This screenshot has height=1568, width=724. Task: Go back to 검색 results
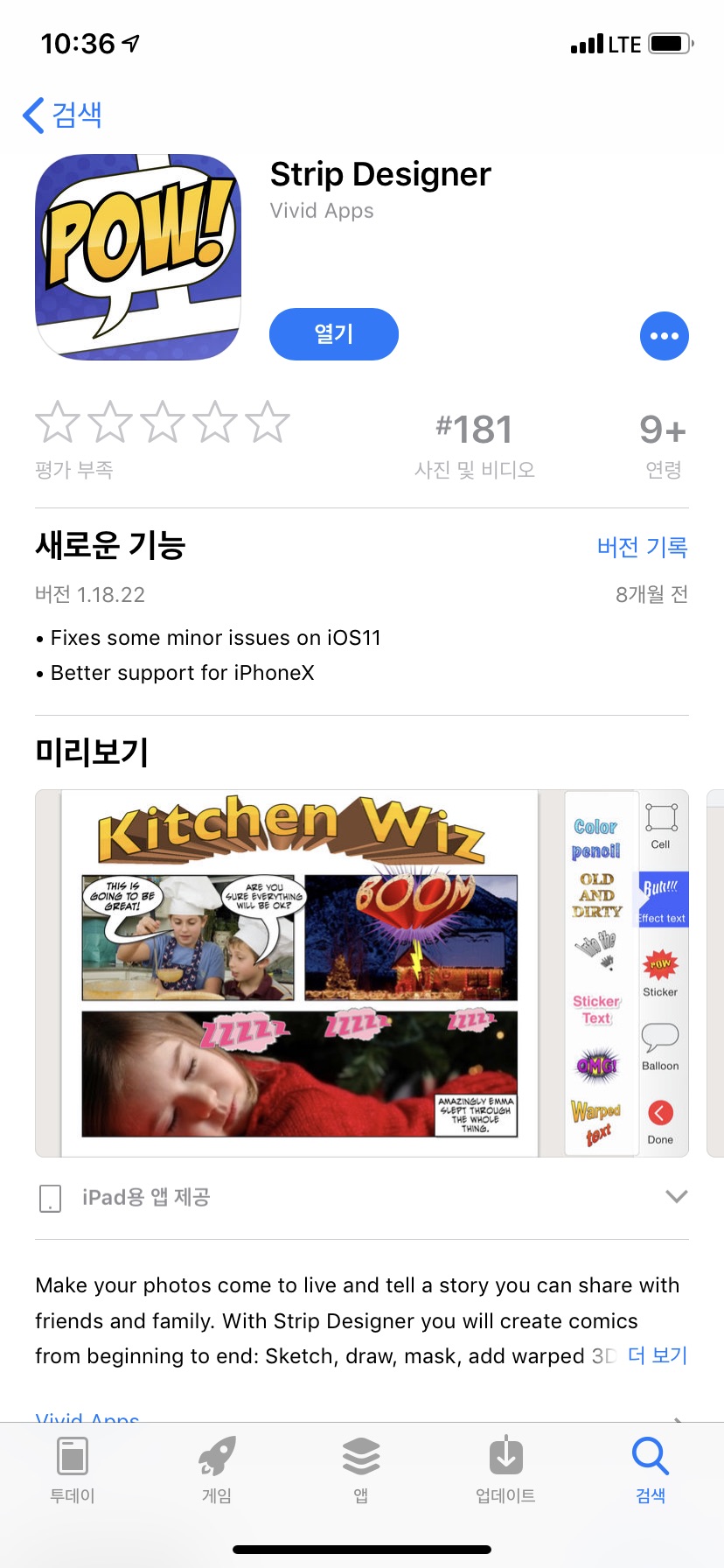coord(62,115)
